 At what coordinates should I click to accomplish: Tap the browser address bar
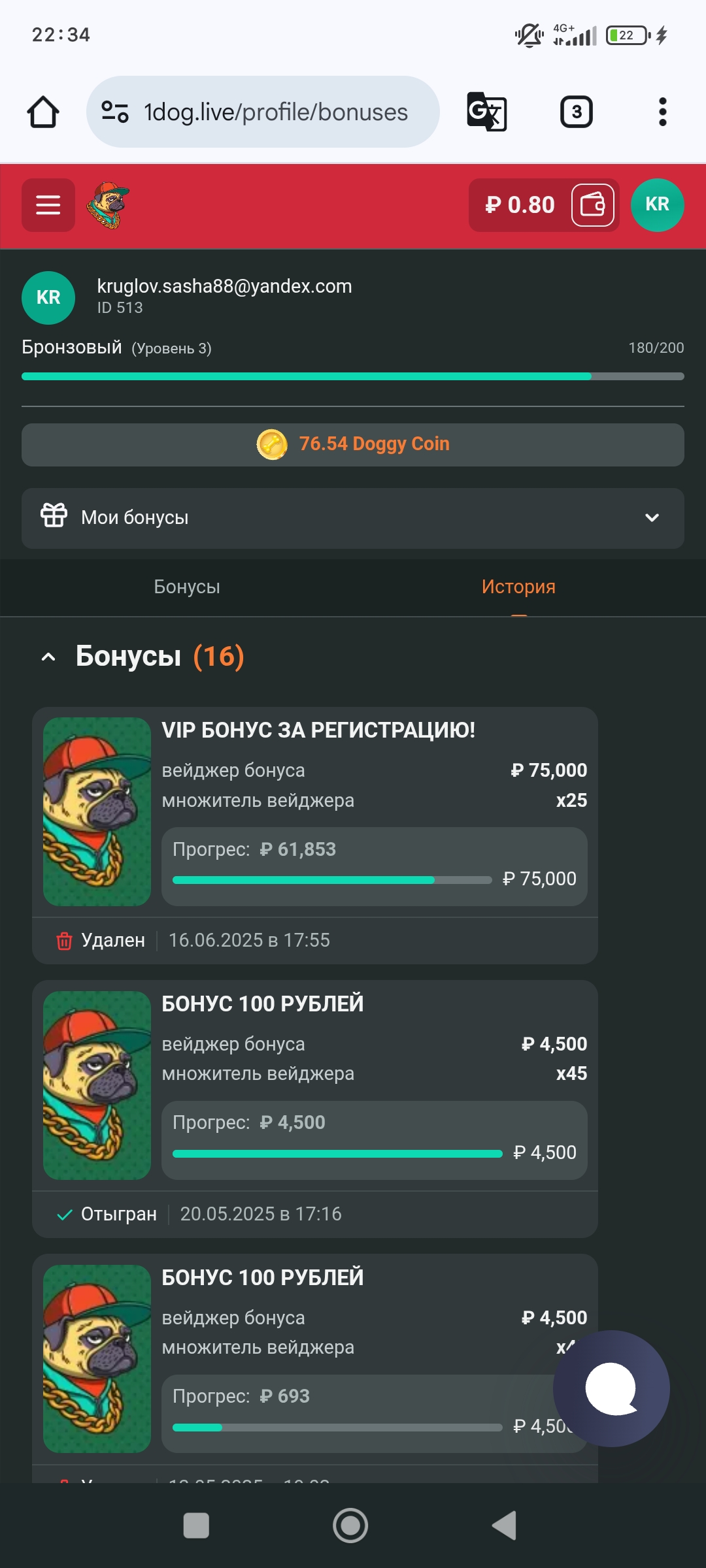coord(275,112)
